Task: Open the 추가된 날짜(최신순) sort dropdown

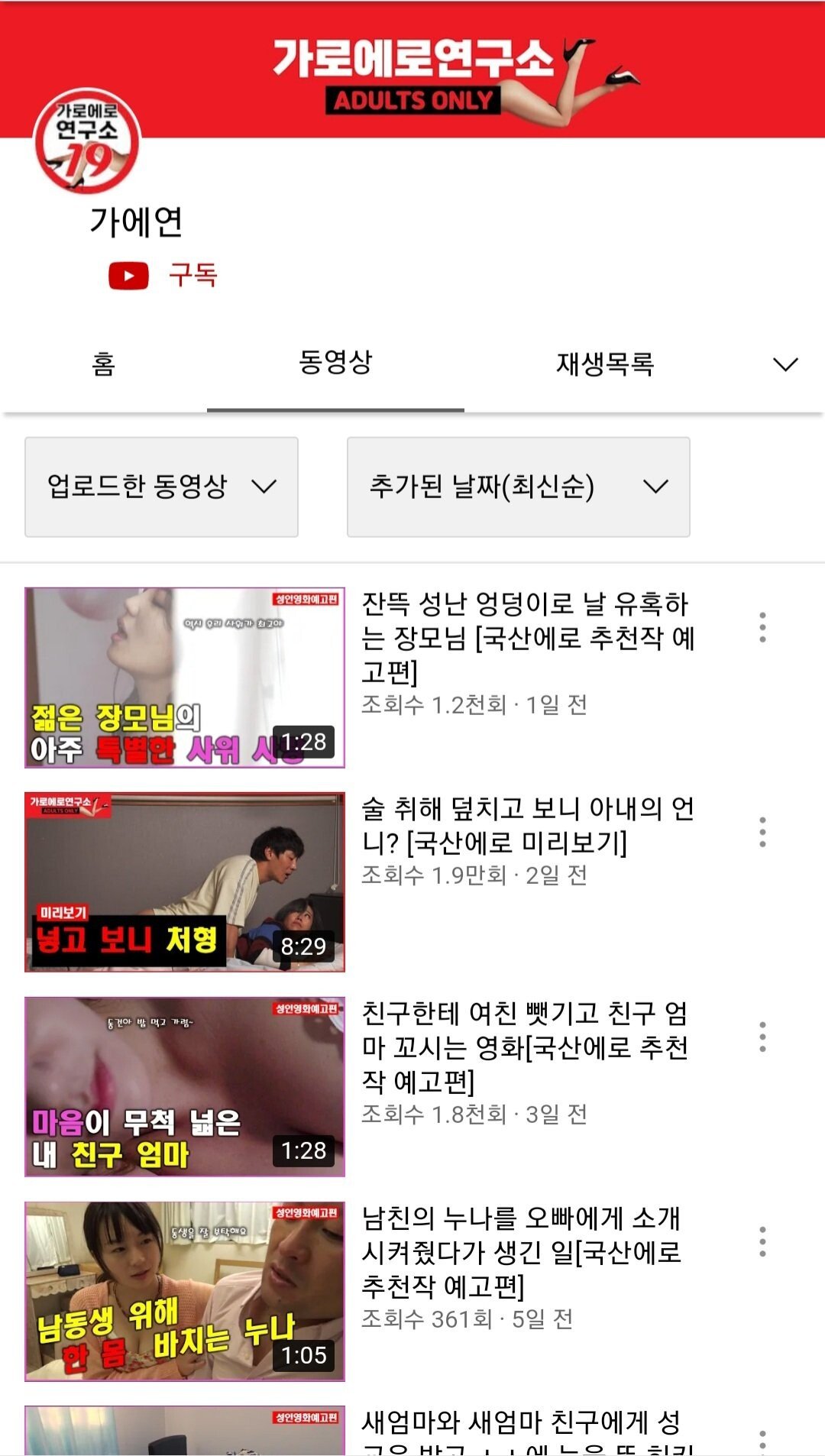Action: point(518,487)
